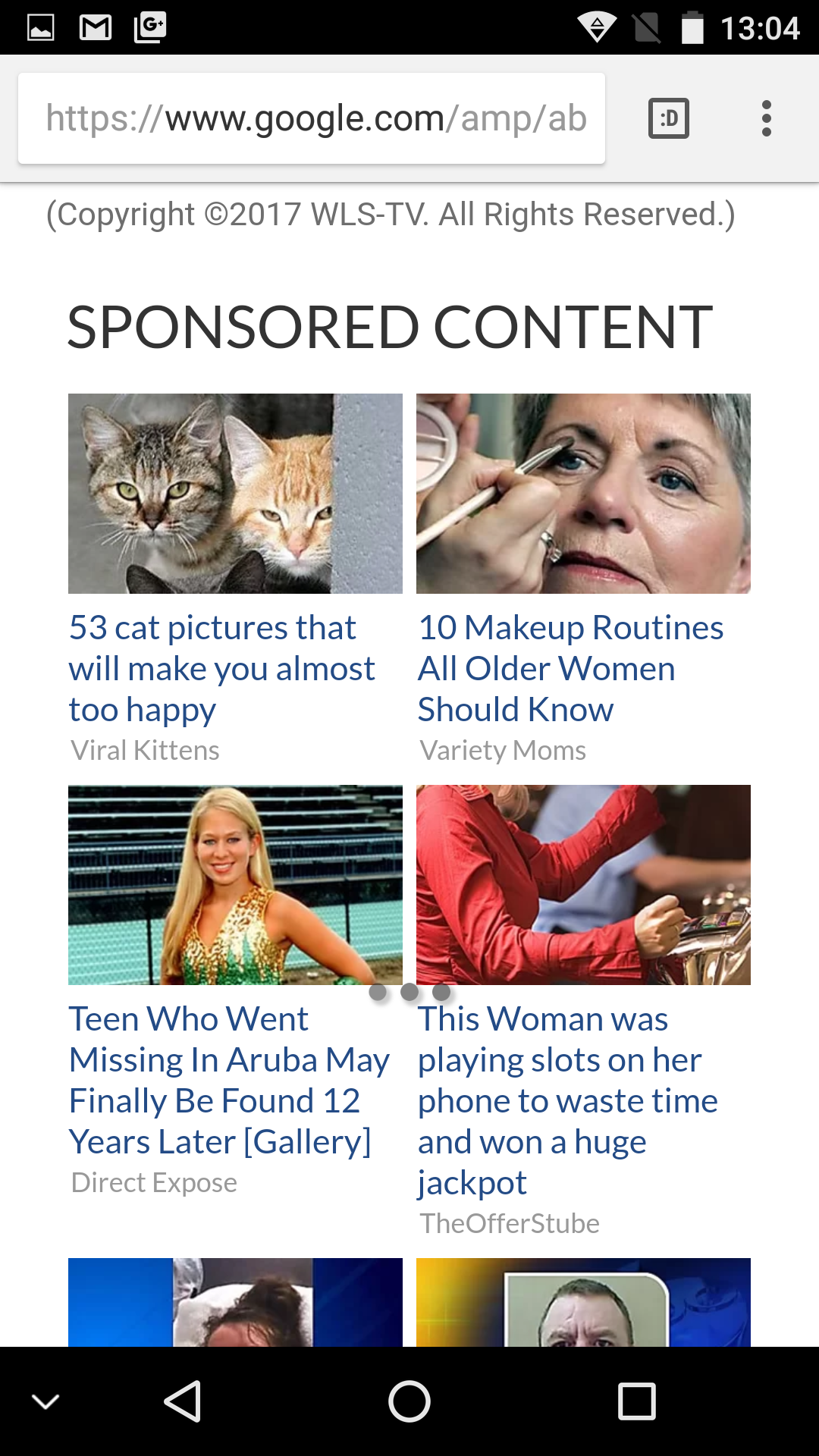This screenshot has width=819, height=1456.
Task: Open '53 cat pictures' article link
Action: 221,669
